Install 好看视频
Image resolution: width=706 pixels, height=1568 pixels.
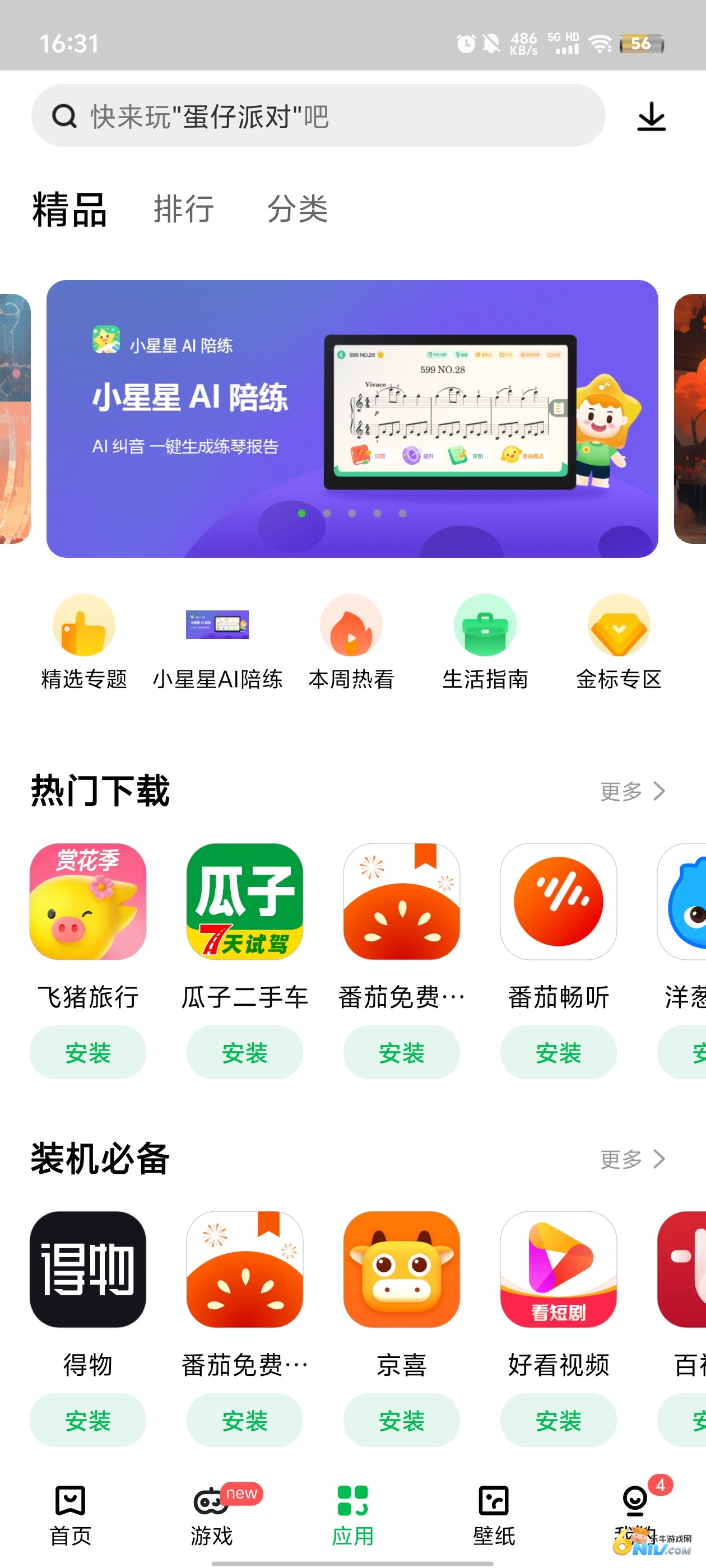tap(558, 1420)
